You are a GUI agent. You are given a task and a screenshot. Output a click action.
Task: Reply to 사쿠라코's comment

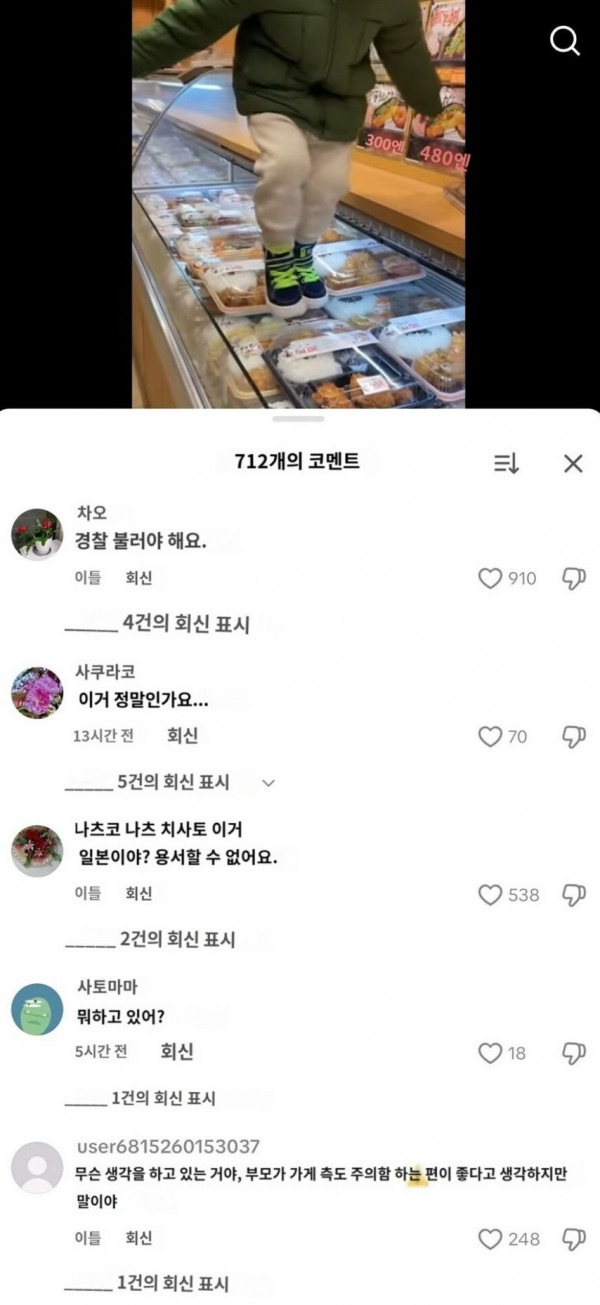(182, 736)
